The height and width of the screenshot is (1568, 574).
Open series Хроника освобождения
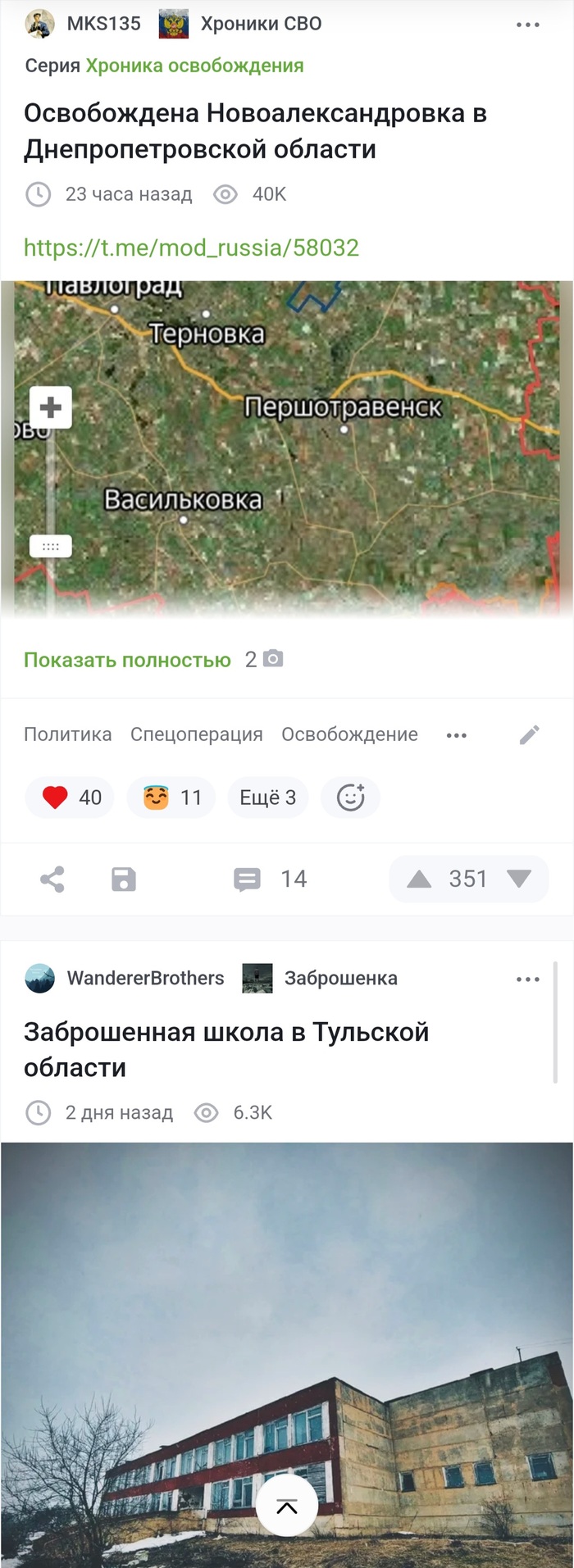(x=194, y=66)
